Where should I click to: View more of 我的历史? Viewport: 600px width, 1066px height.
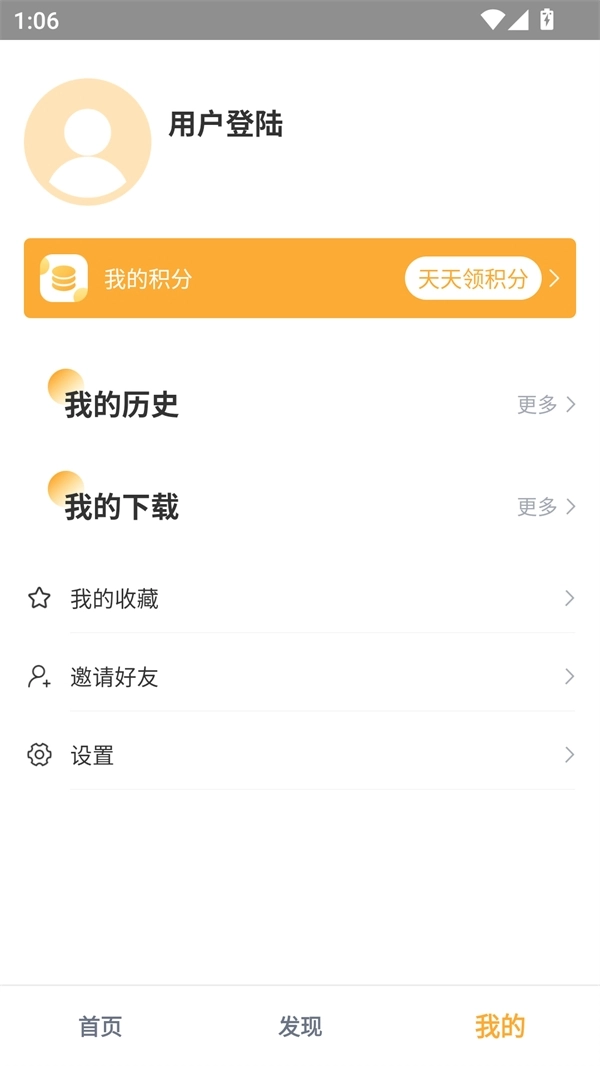(x=545, y=405)
